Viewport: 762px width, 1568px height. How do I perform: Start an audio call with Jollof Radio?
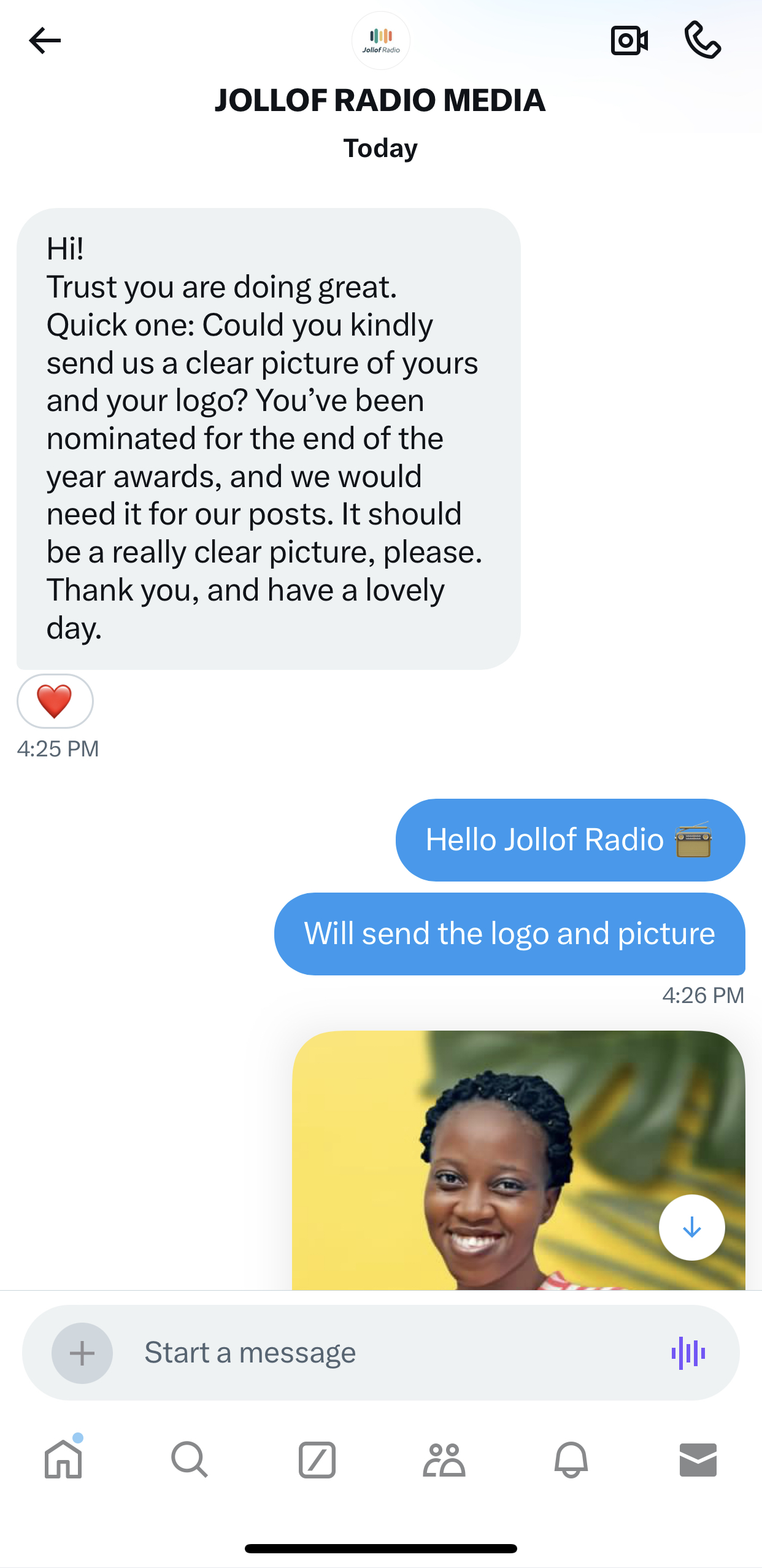point(702,40)
